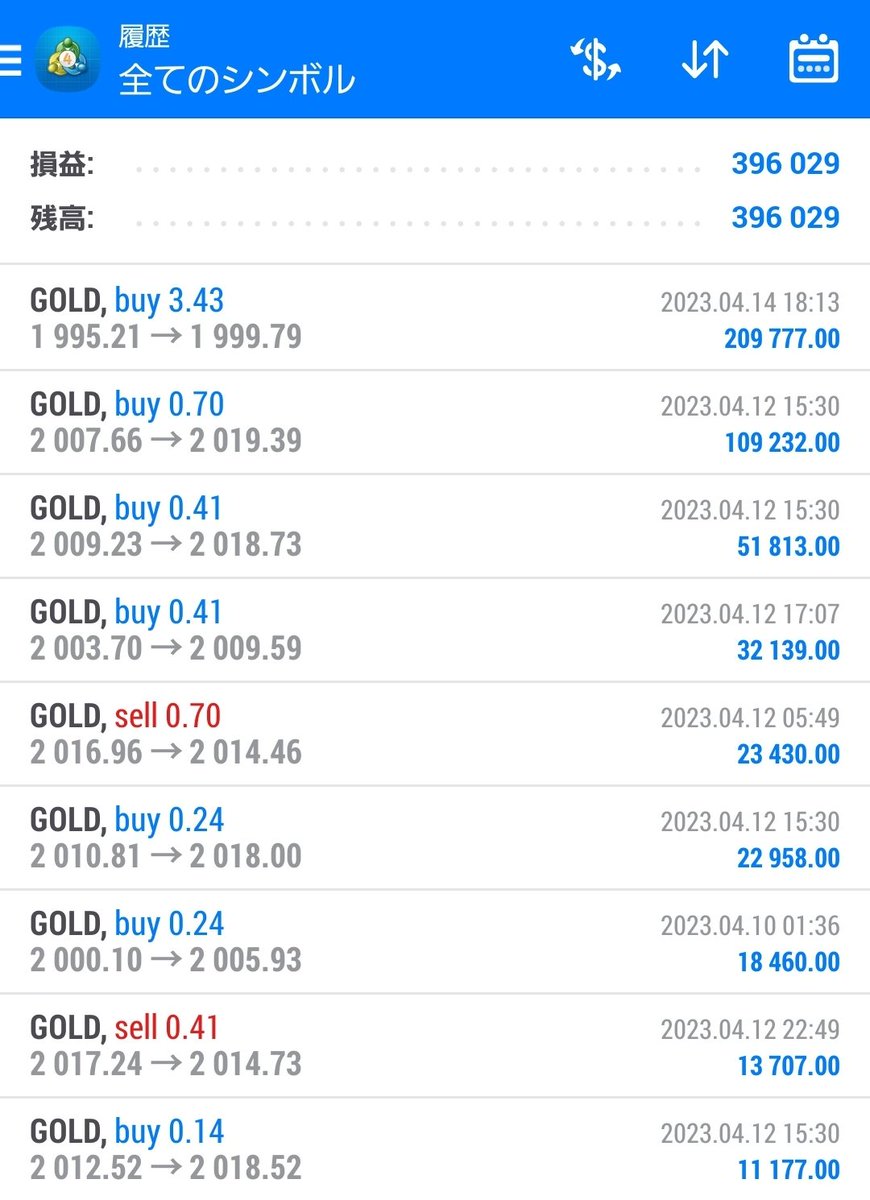The image size is (870, 1200).
Task: Open the side menu drawer
Action: pyautogui.click(x=10, y=60)
